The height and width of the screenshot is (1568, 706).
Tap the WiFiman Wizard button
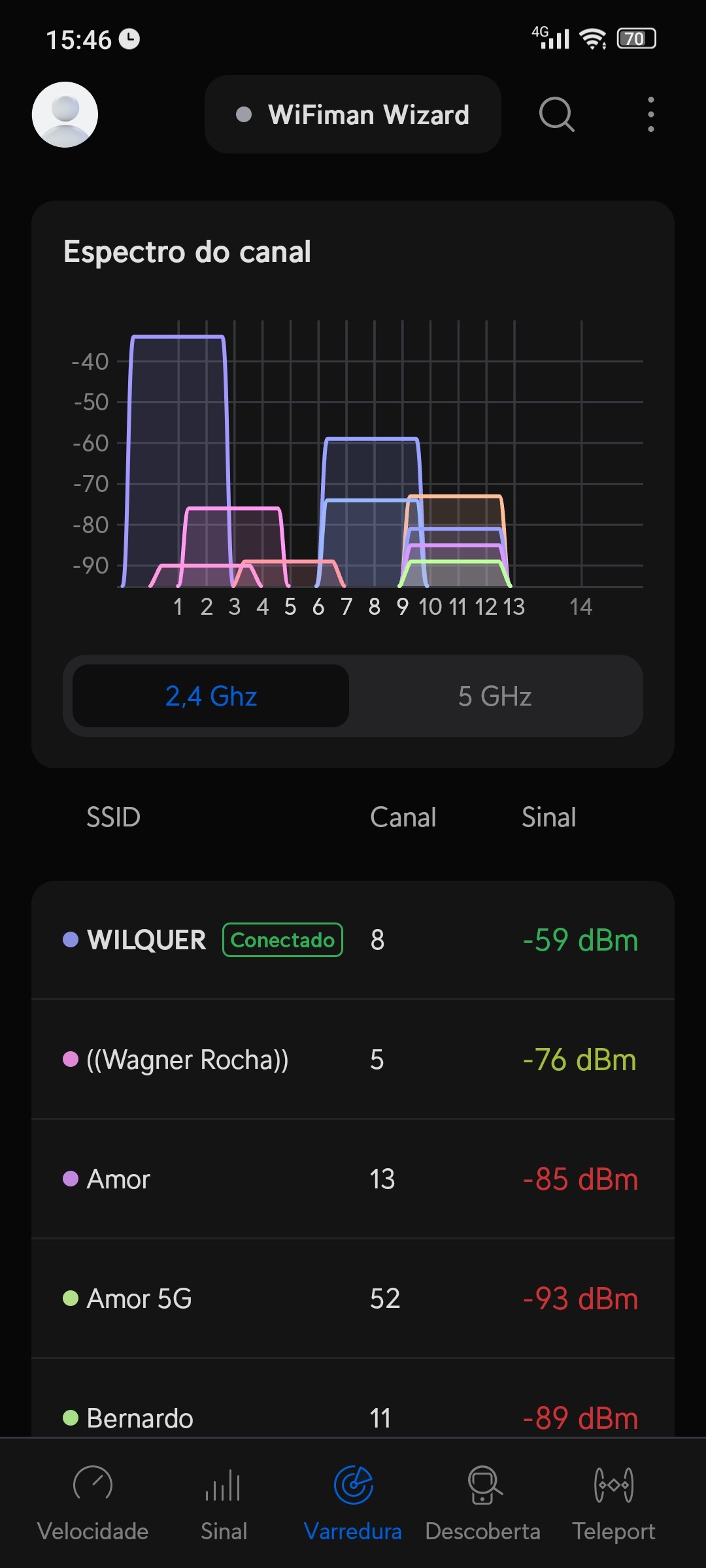pos(352,114)
